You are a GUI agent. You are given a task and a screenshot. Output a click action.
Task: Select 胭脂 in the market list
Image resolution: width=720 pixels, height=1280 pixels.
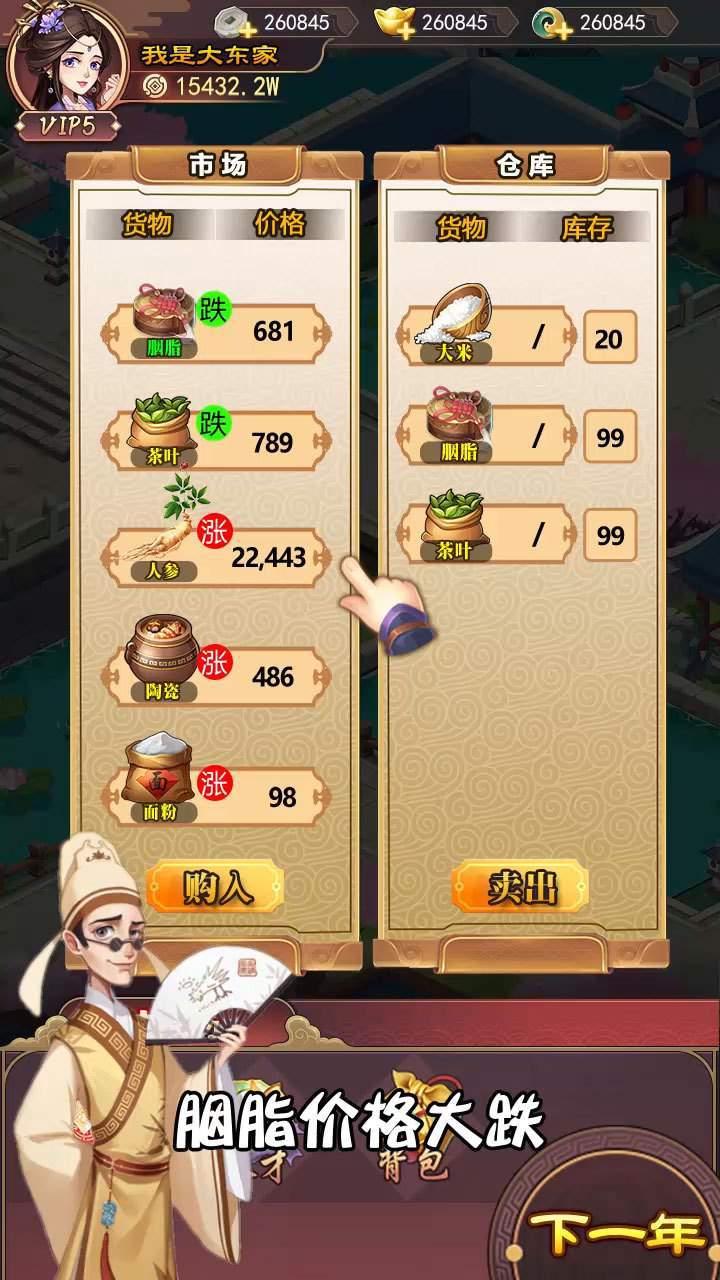[x=217, y=332]
